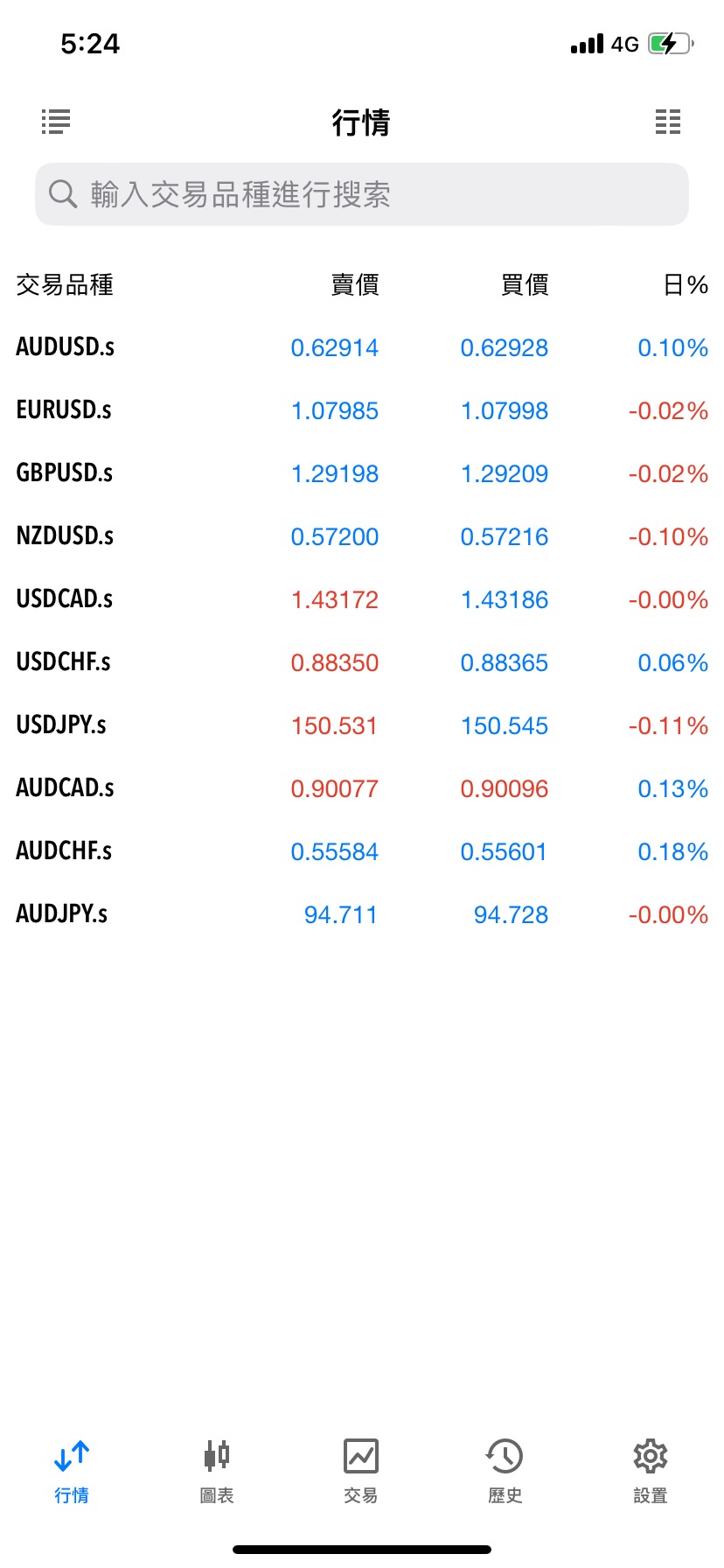724x1568 pixels.
Task: Open the EURUSD.s quote row
Action: [x=362, y=410]
